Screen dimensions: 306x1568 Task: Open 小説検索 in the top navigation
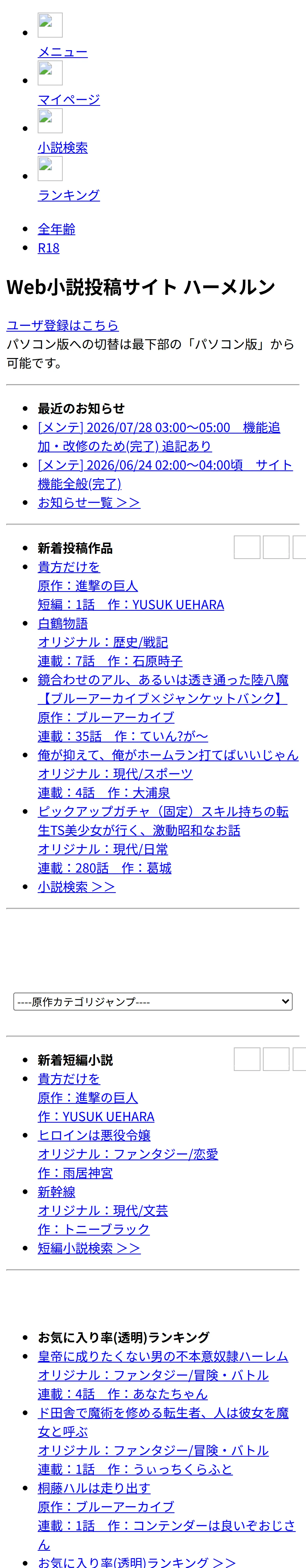pos(62,147)
